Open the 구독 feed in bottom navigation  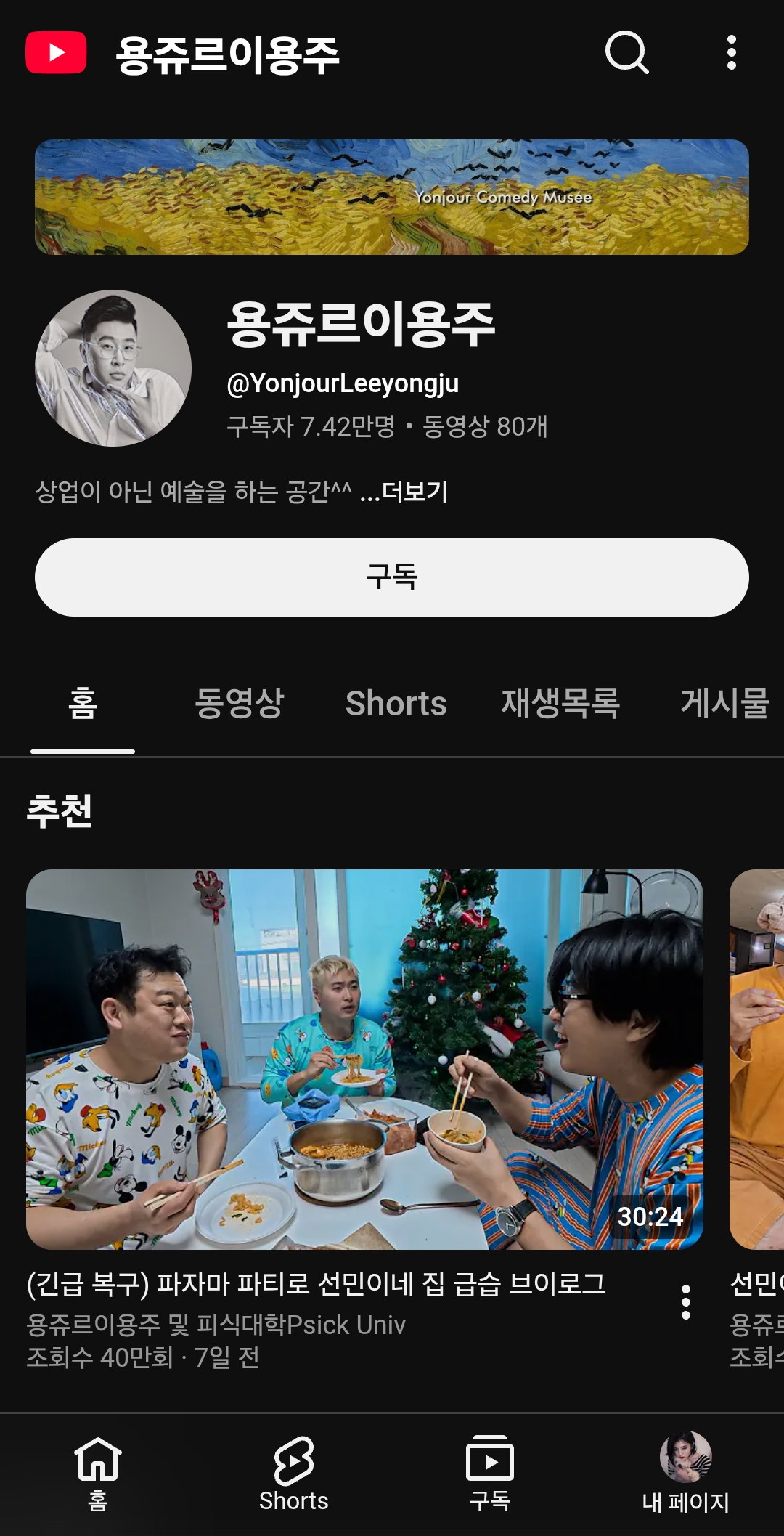tap(490, 1473)
